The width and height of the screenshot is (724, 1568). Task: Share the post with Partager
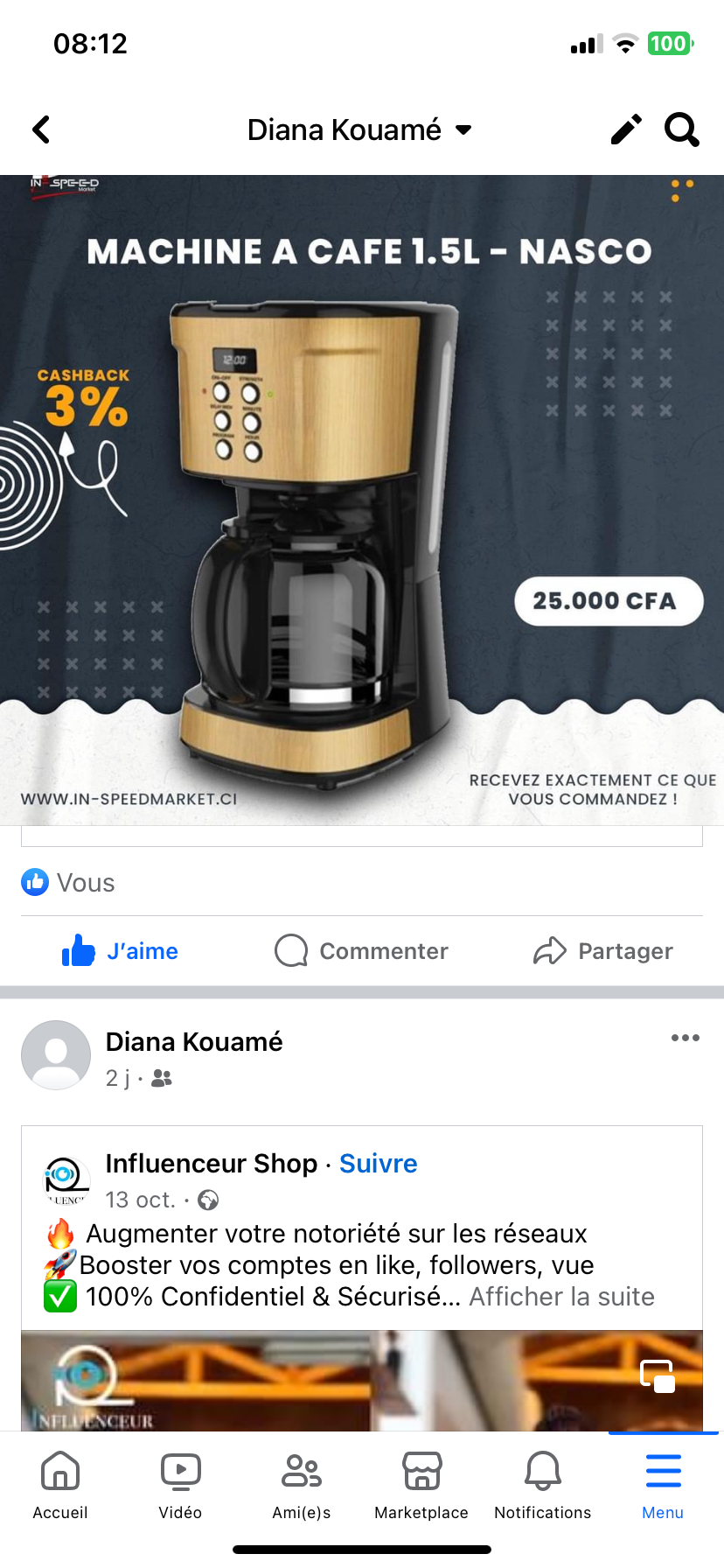coord(603,951)
